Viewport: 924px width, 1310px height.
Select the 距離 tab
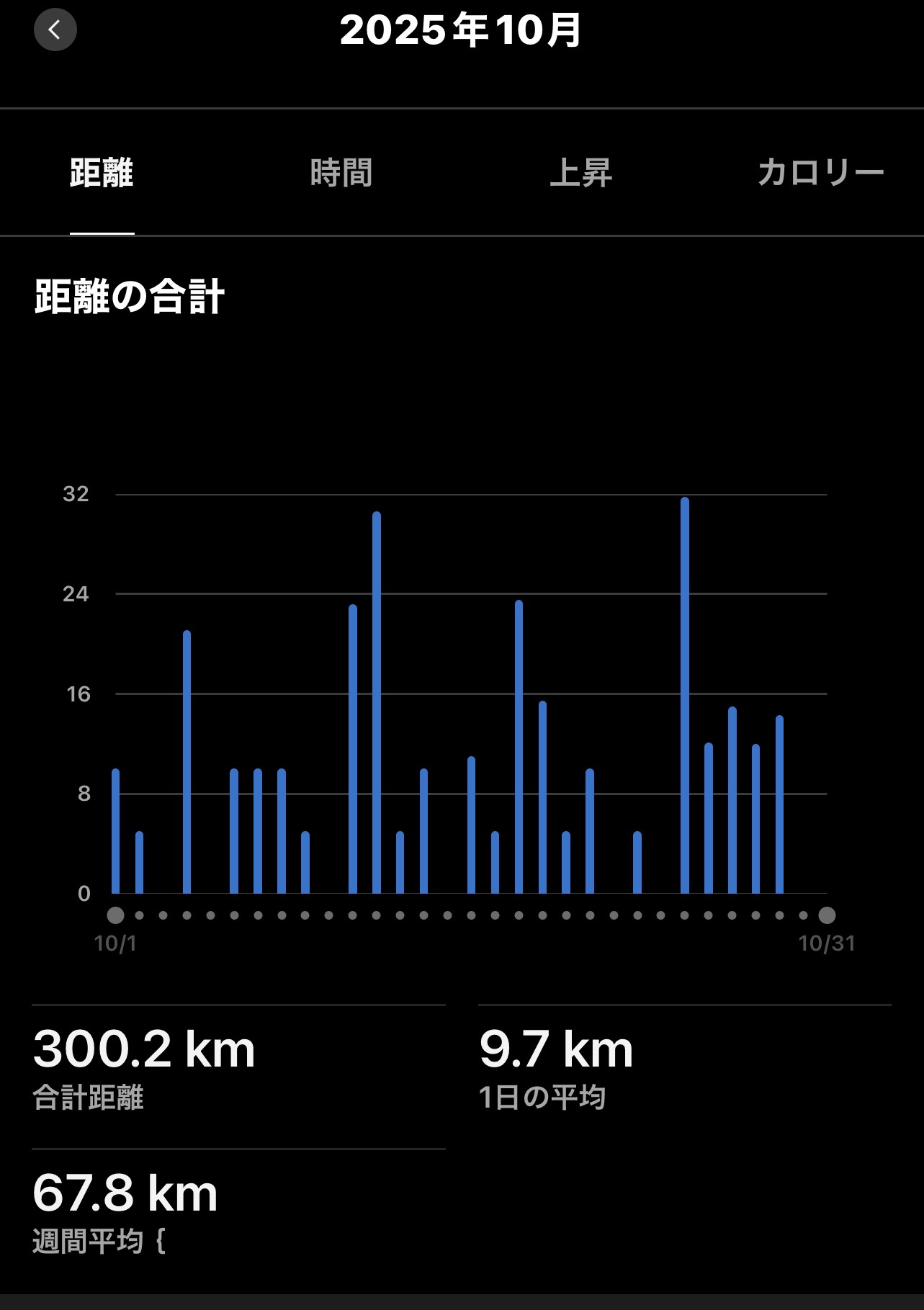coord(102,174)
